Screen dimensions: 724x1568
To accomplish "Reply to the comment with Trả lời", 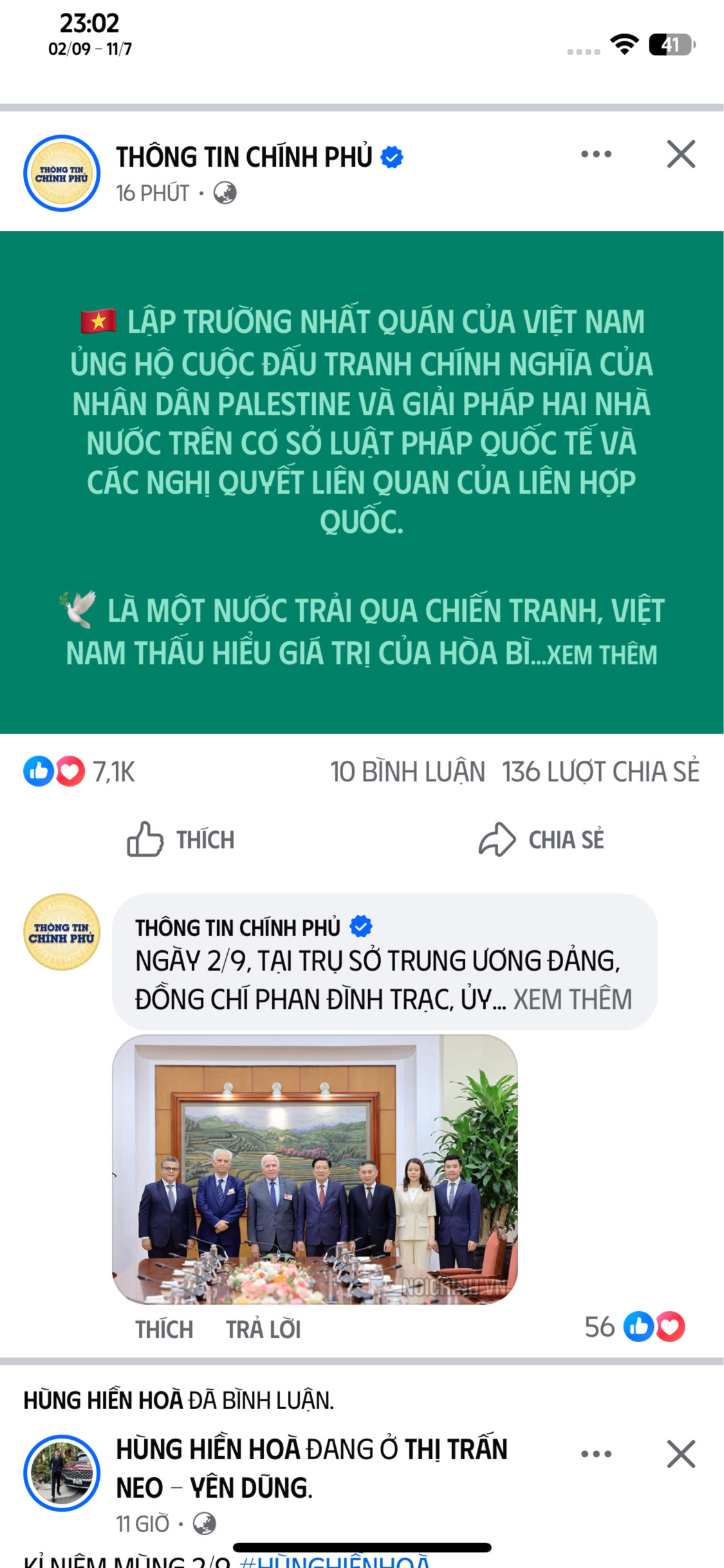I will tap(263, 1329).
